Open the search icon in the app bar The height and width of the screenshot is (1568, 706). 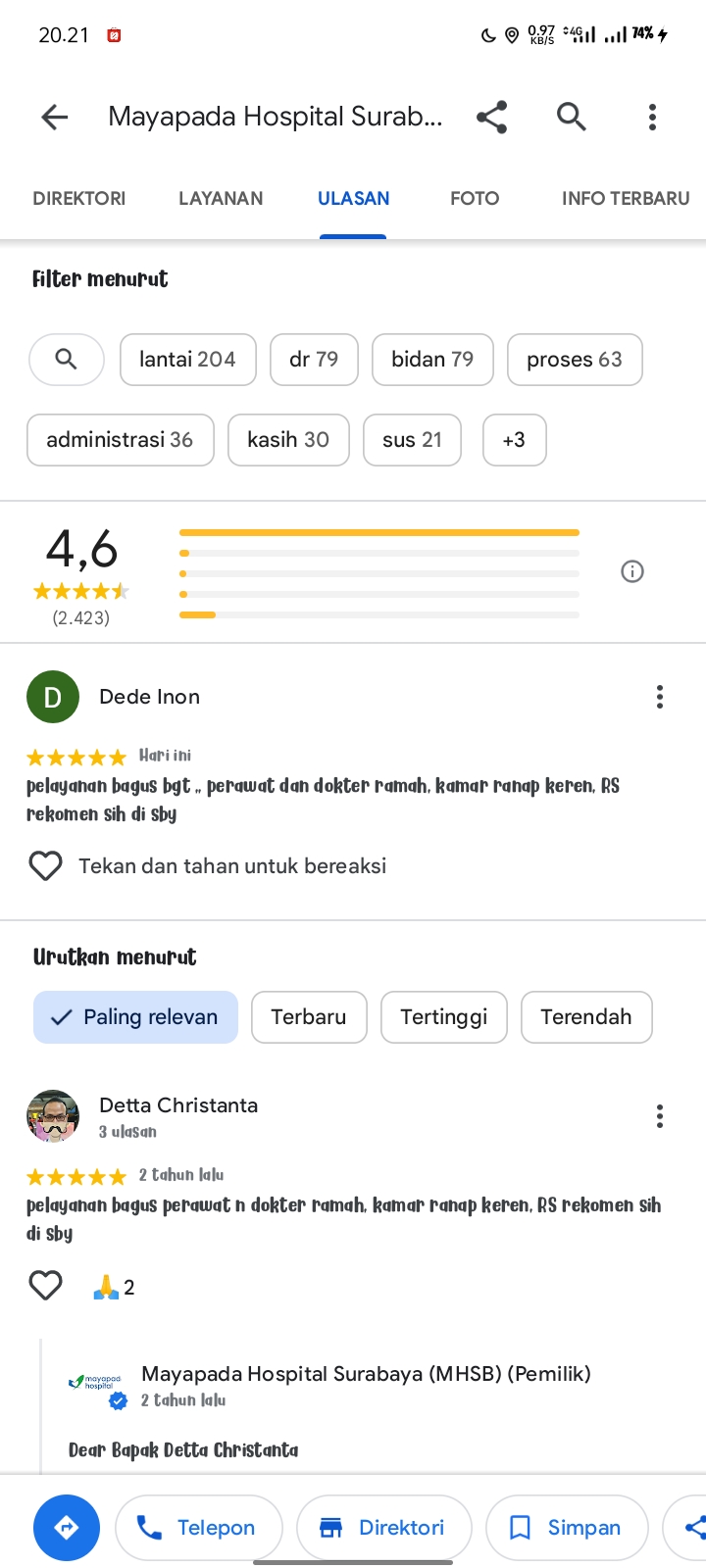click(572, 118)
